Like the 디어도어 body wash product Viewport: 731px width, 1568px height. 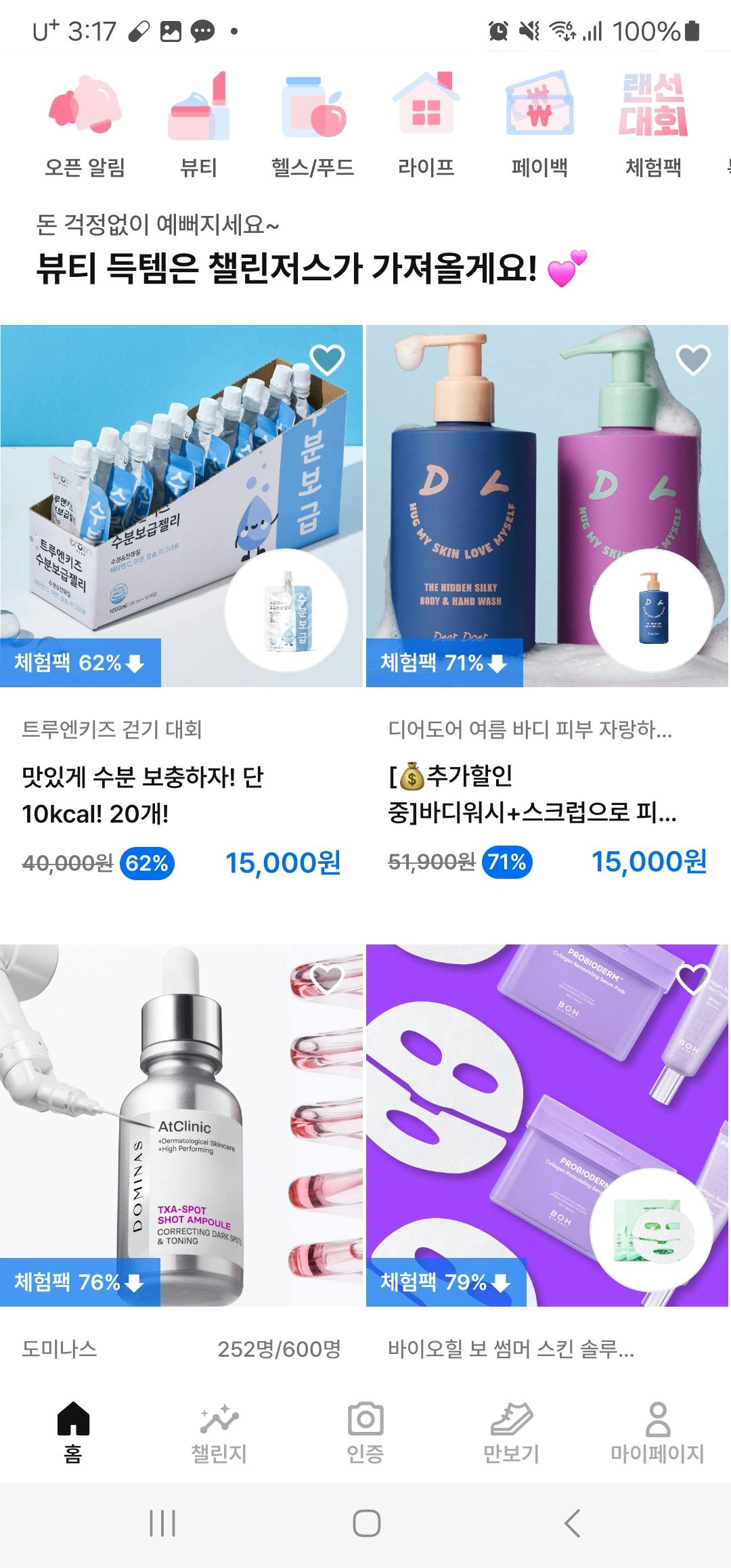[693, 360]
